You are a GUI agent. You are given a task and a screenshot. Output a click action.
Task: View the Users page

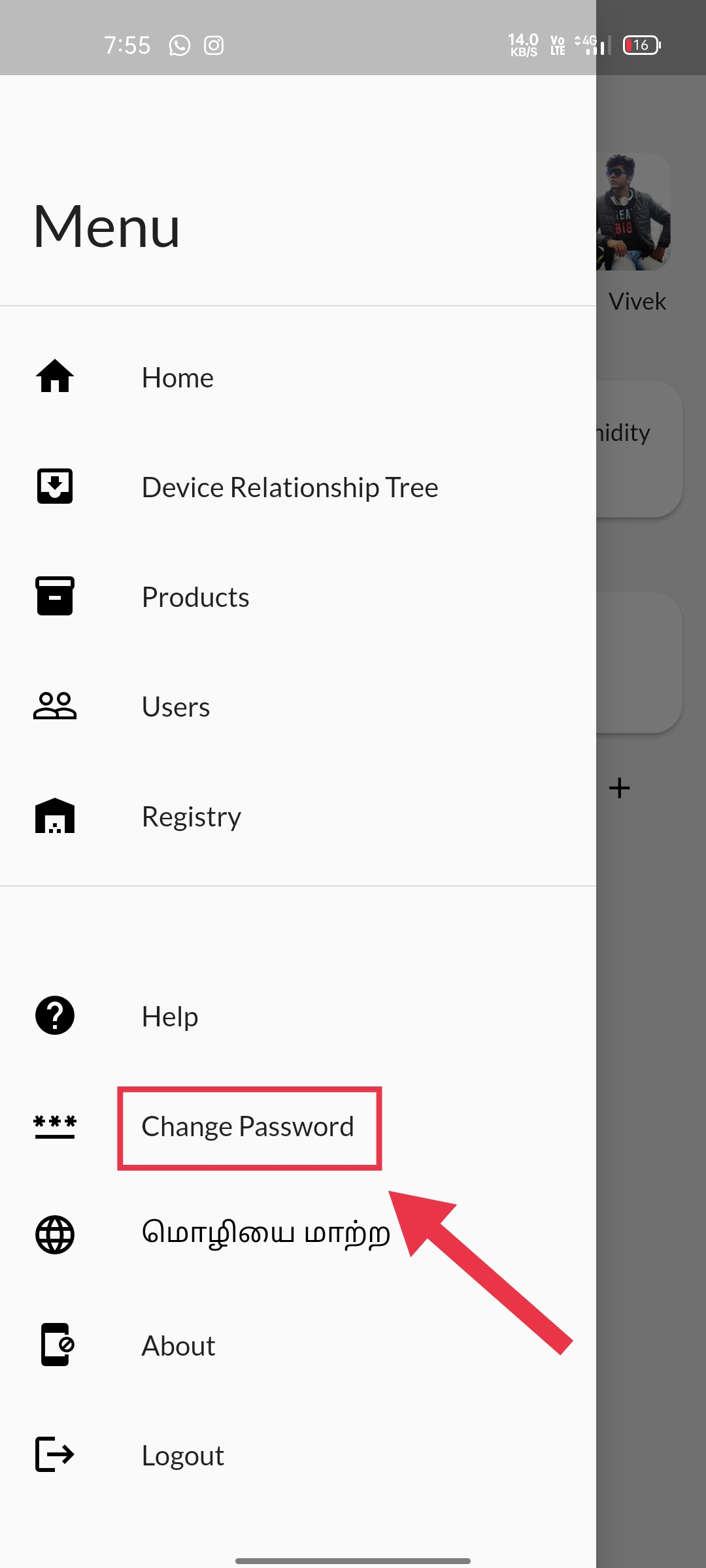tap(176, 707)
